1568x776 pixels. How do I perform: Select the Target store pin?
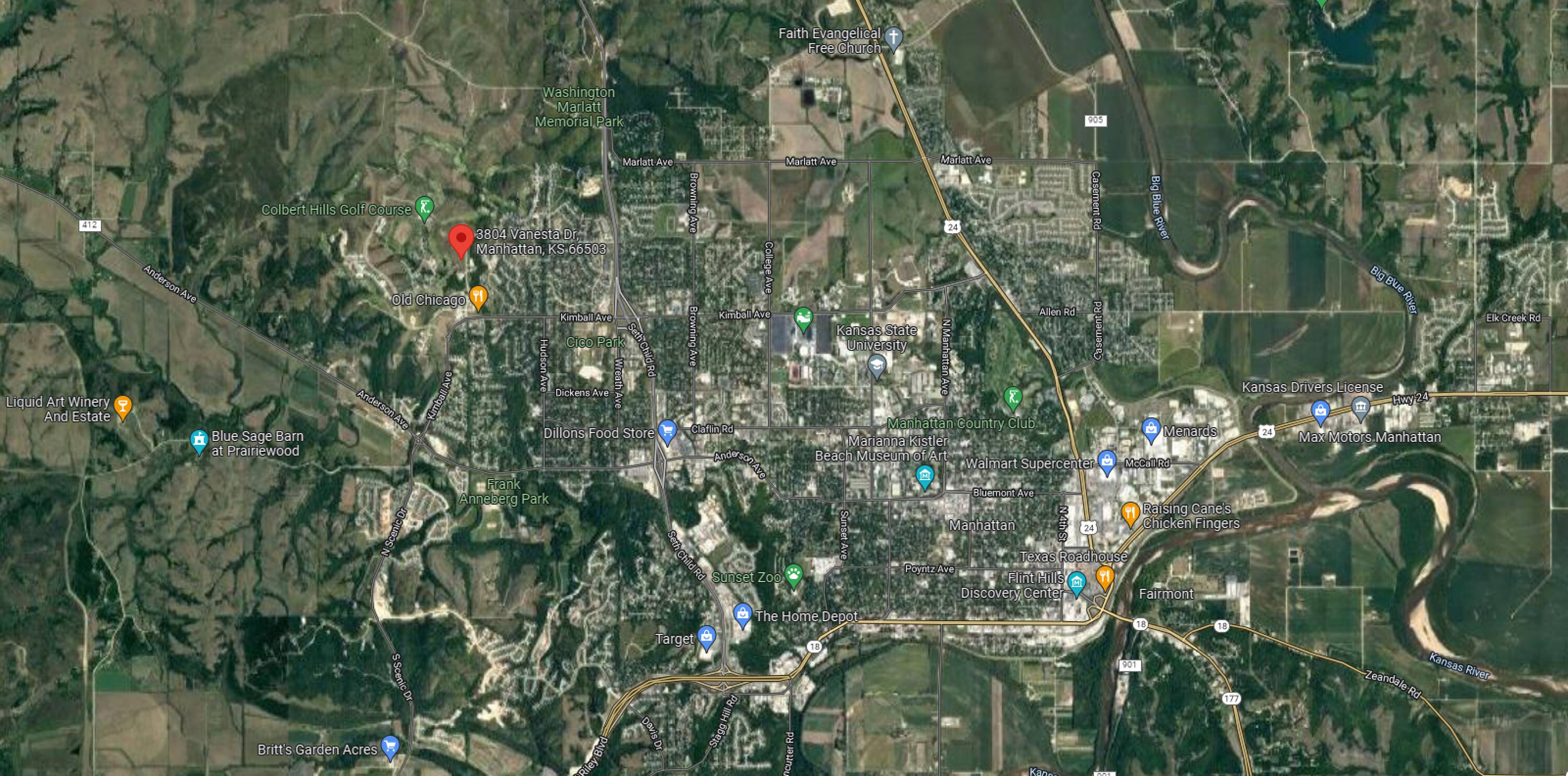click(x=706, y=637)
